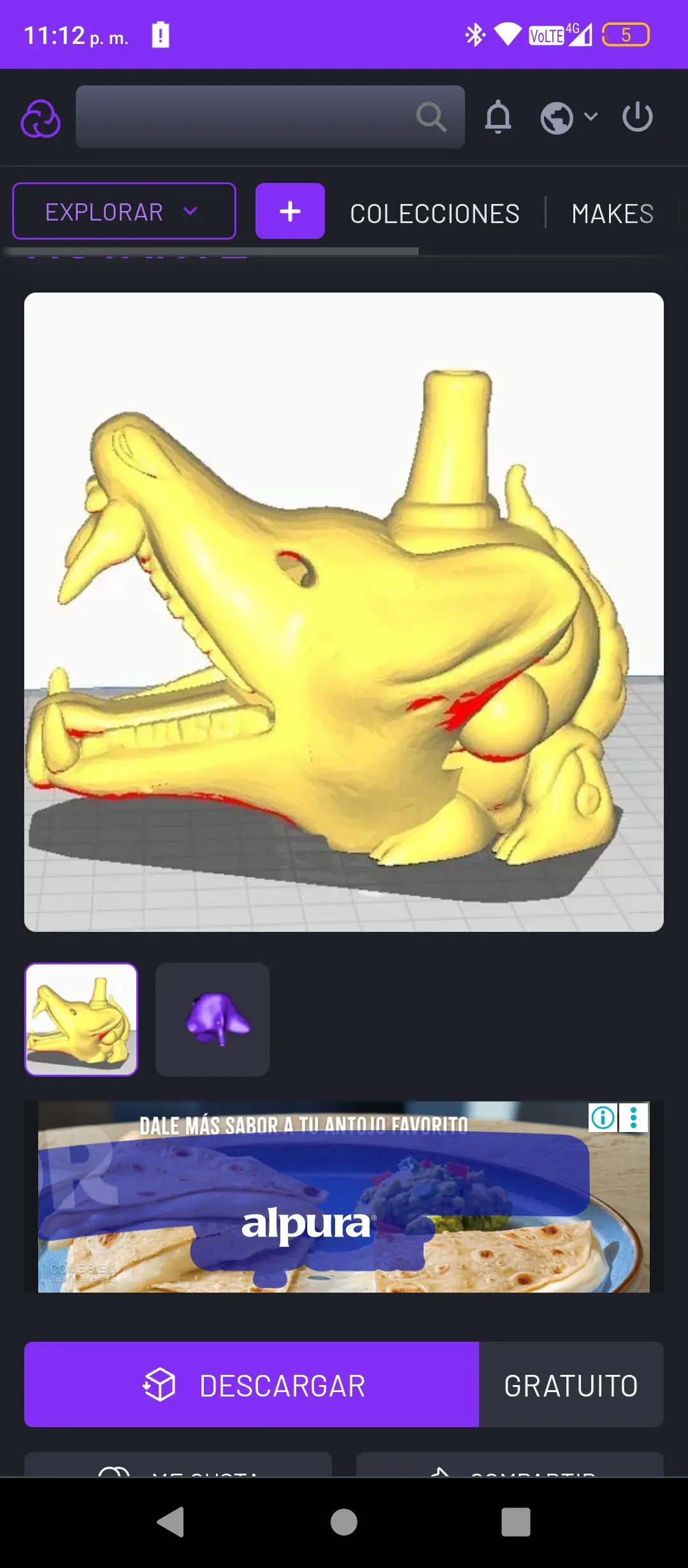Open the ad options three-dot menu
Viewport: 688px width, 1568px height.
pos(633,1117)
